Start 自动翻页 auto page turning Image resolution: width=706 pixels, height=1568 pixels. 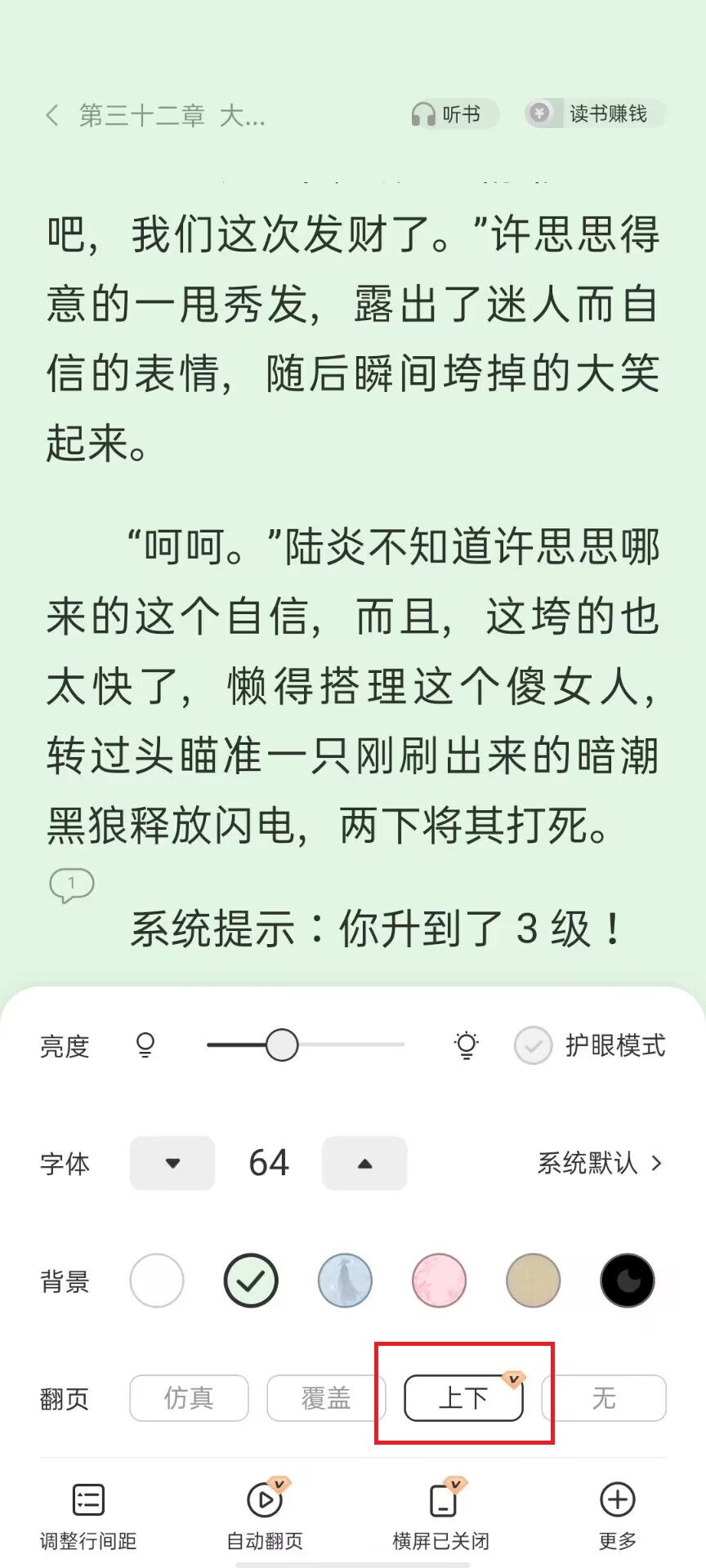[x=264, y=1516]
